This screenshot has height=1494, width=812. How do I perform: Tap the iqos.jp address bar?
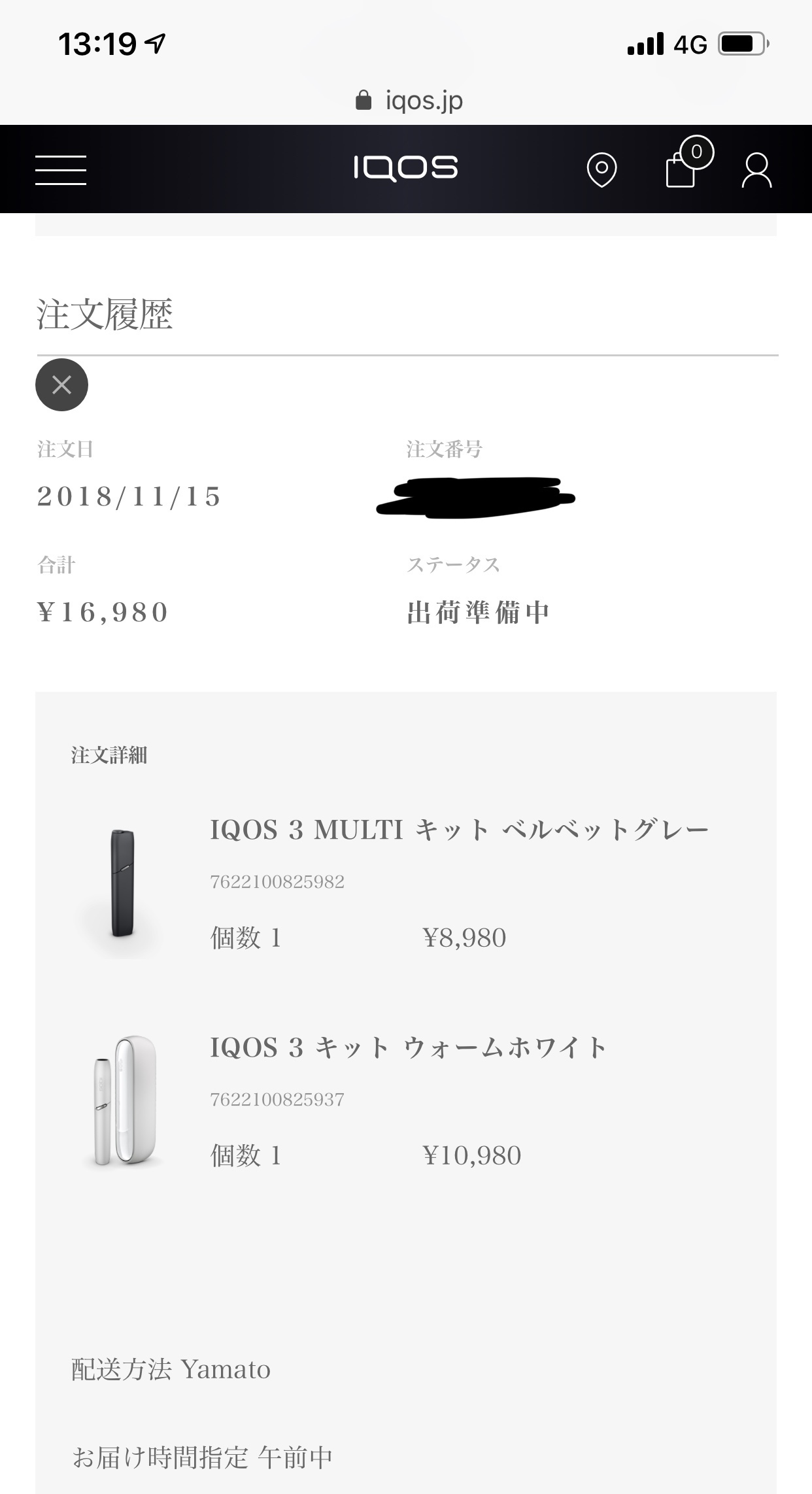(x=409, y=100)
